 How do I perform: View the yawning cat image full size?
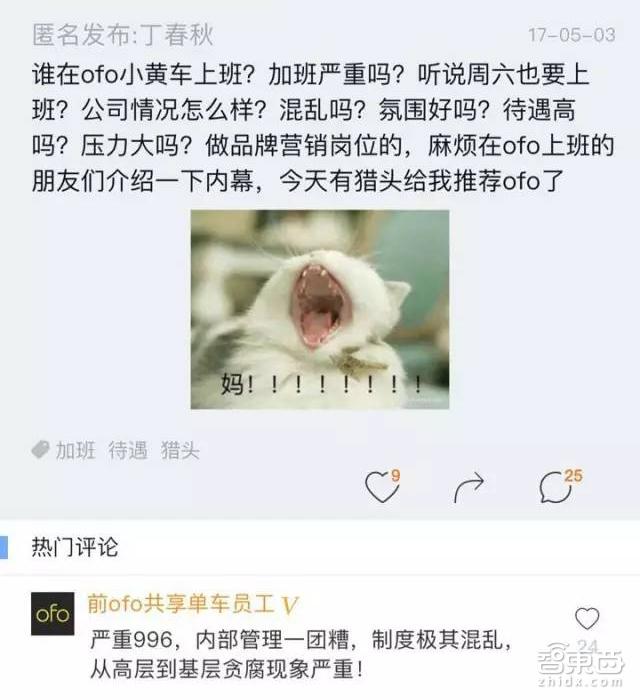(x=320, y=309)
